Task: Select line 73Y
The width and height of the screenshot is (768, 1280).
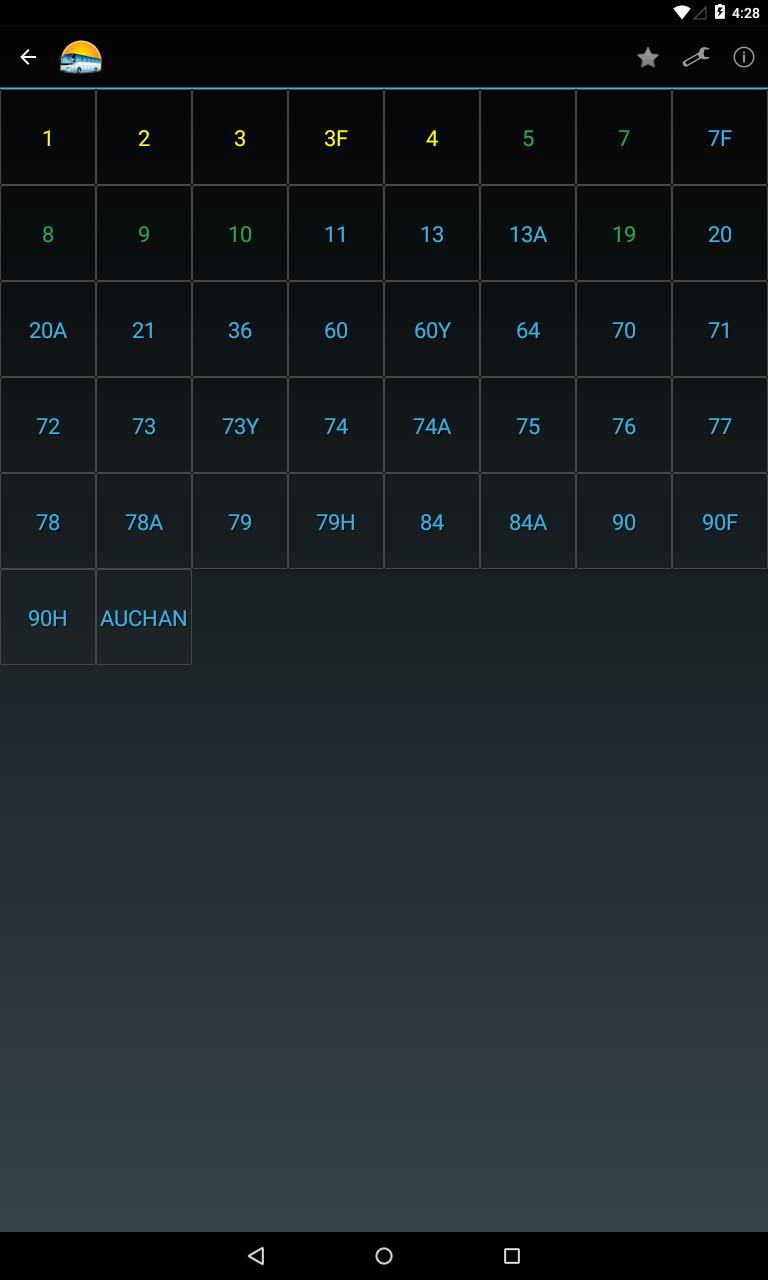Action: [240, 426]
